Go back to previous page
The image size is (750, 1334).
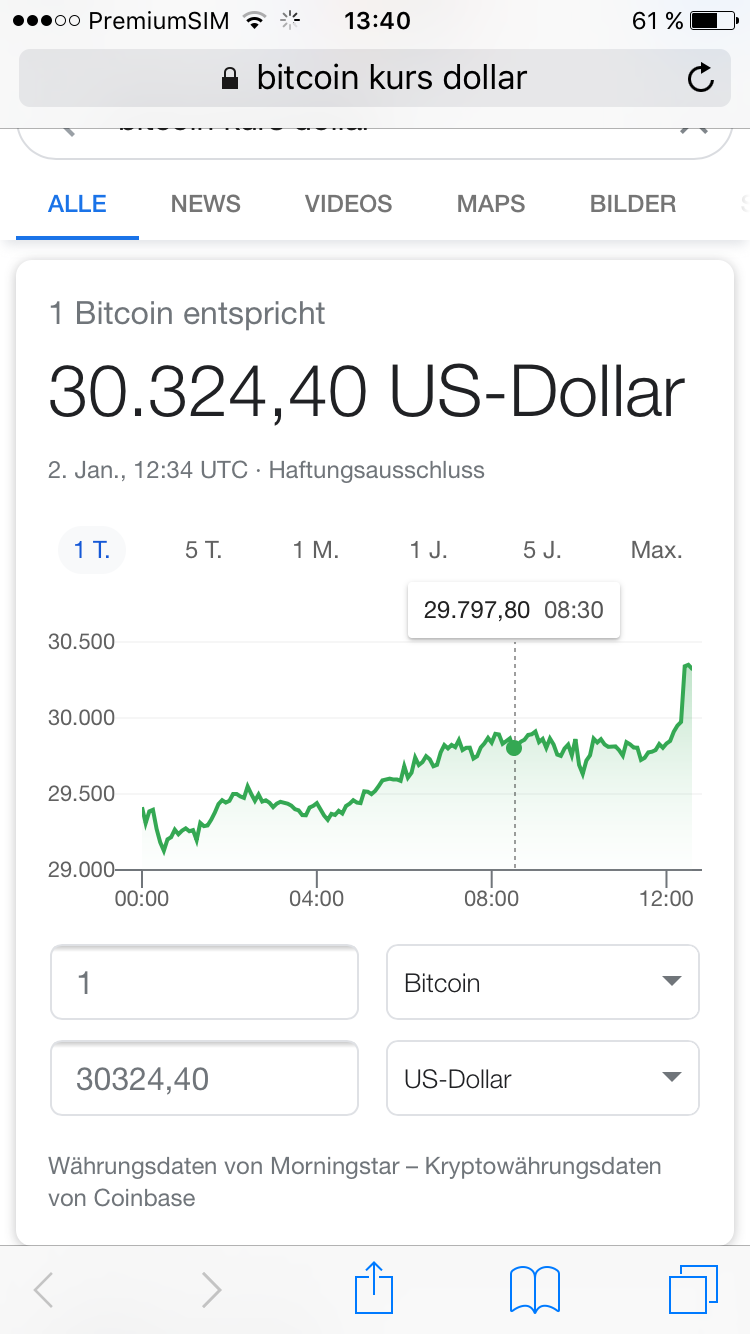click(44, 1290)
